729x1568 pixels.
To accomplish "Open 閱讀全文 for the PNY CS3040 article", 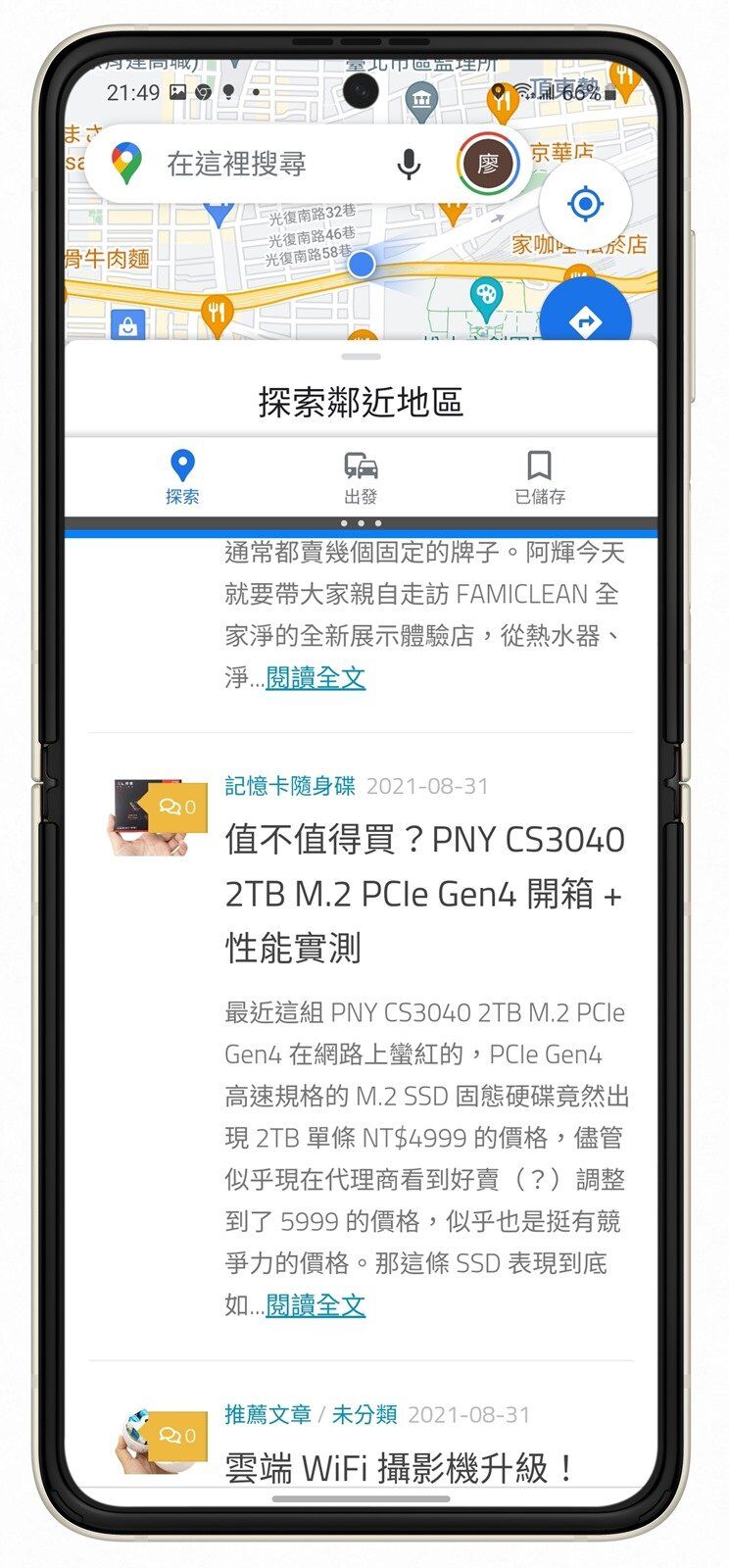I will pyautogui.click(x=316, y=1305).
